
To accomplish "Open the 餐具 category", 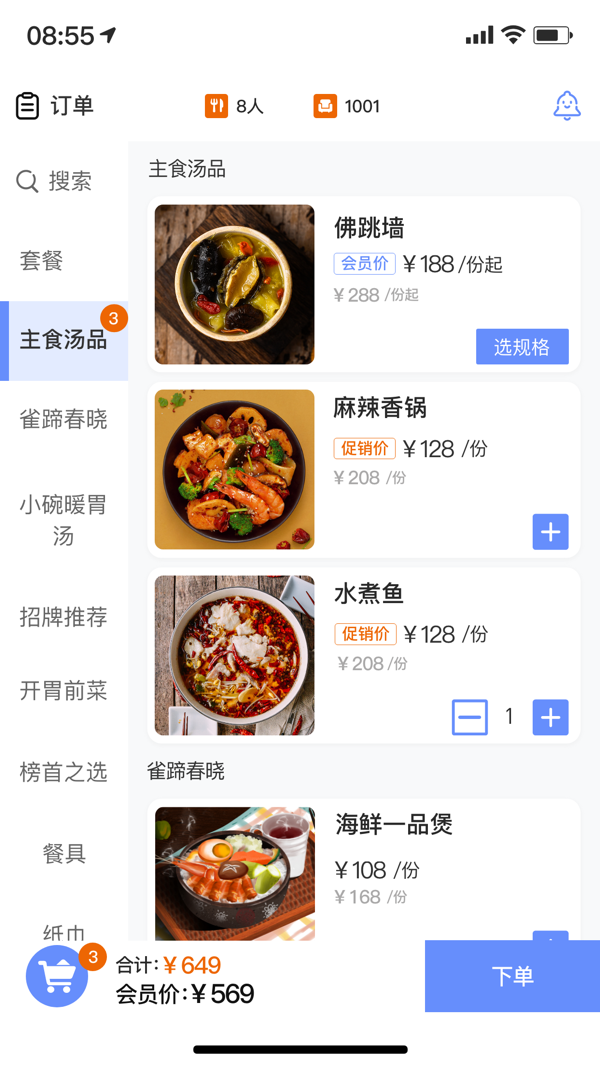I will click(x=64, y=853).
